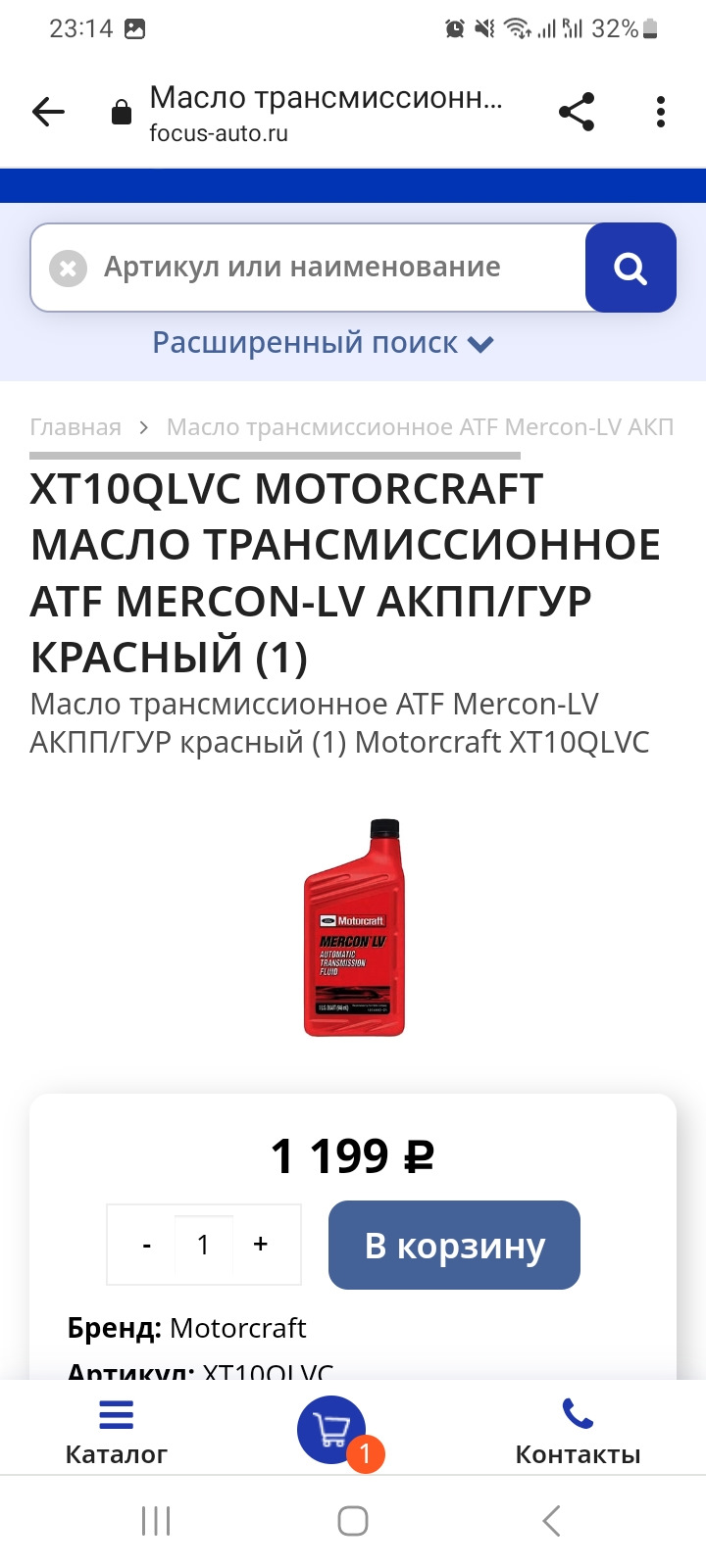Viewport: 706px width, 1568px height.
Task: Open the shopping cart with 1 item
Action: tap(333, 1431)
